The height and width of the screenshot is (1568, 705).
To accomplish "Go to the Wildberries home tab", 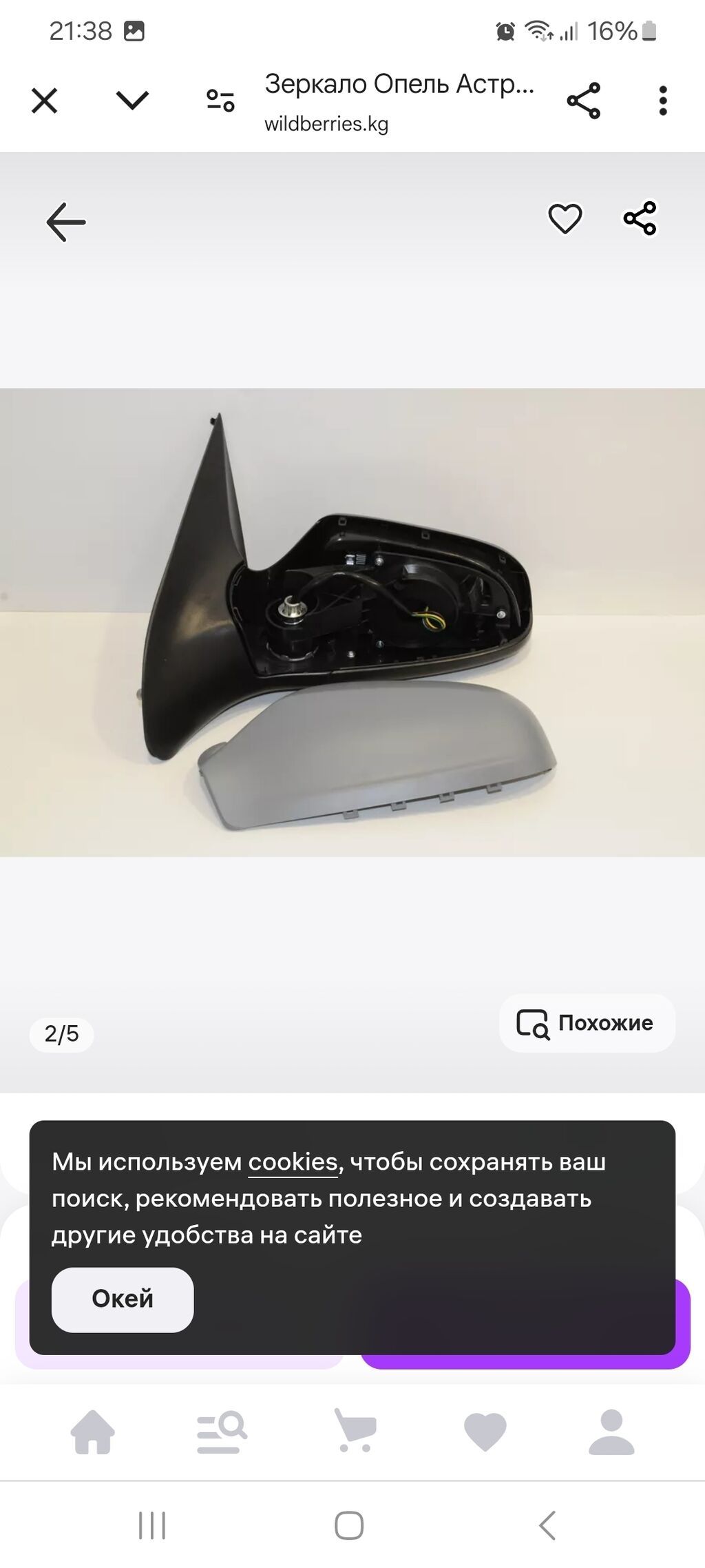I will (93, 1432).
